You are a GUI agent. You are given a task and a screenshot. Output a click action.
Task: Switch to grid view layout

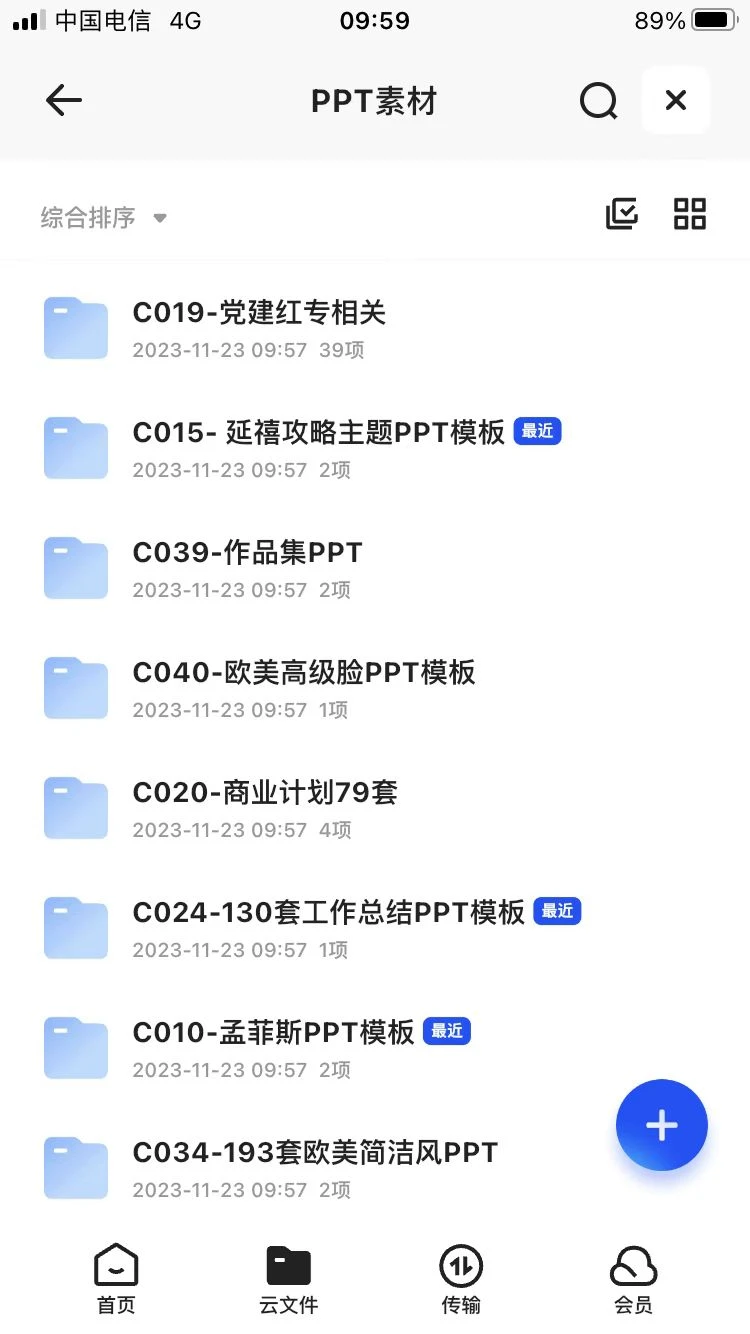(x=690, y=214)
